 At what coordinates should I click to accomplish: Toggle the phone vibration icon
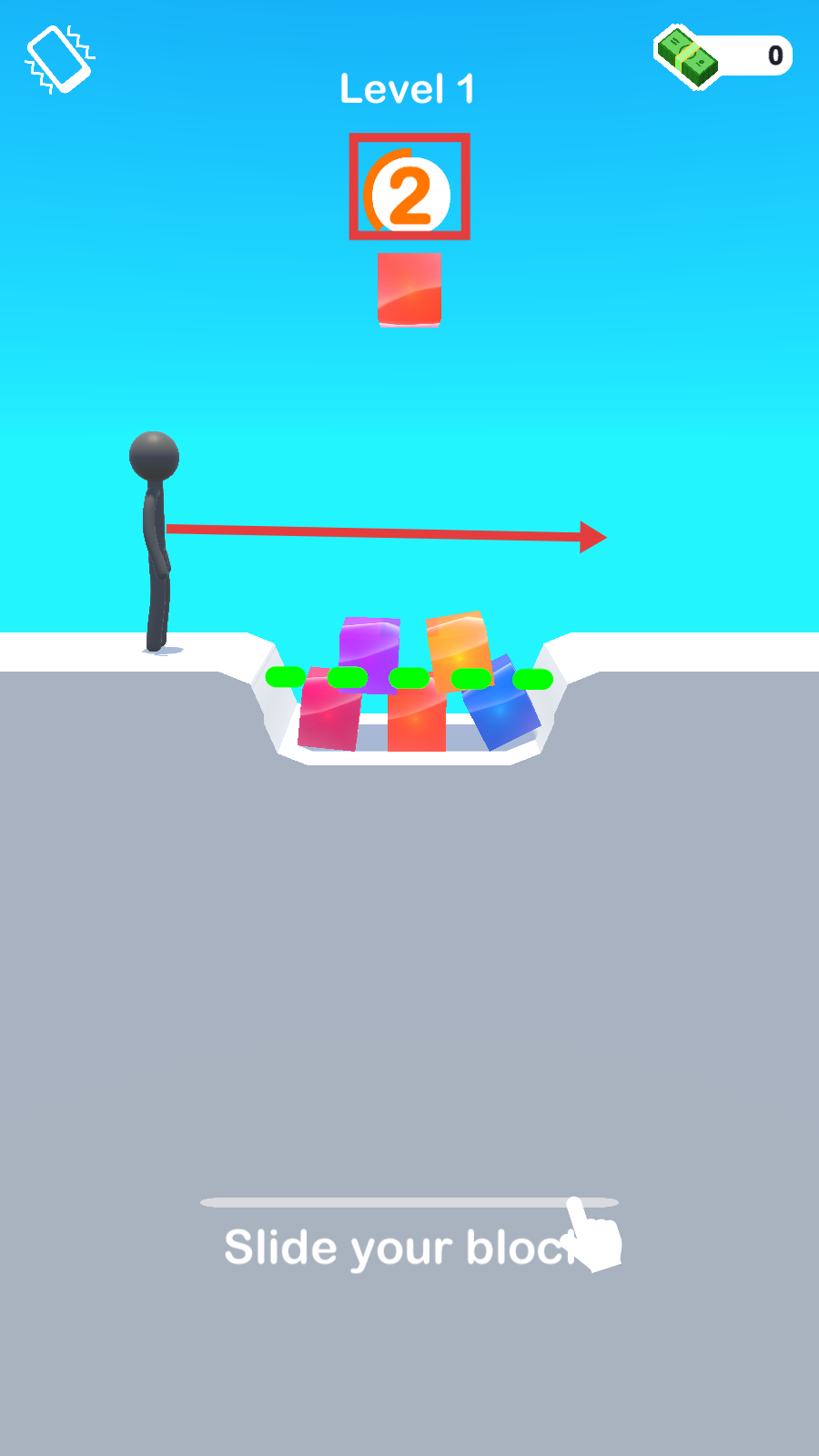[59, 59]
